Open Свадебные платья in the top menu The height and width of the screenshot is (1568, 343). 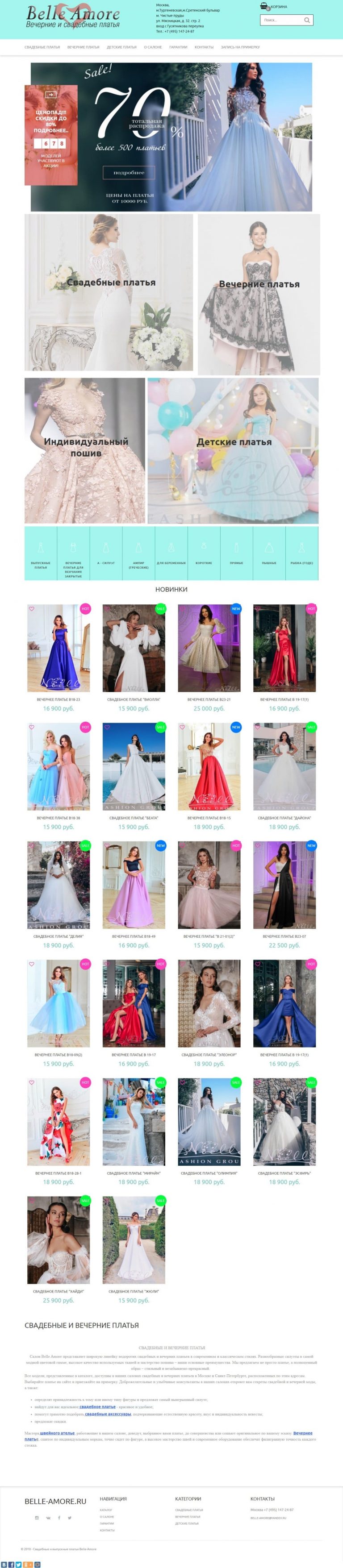[x=42, y=47]
